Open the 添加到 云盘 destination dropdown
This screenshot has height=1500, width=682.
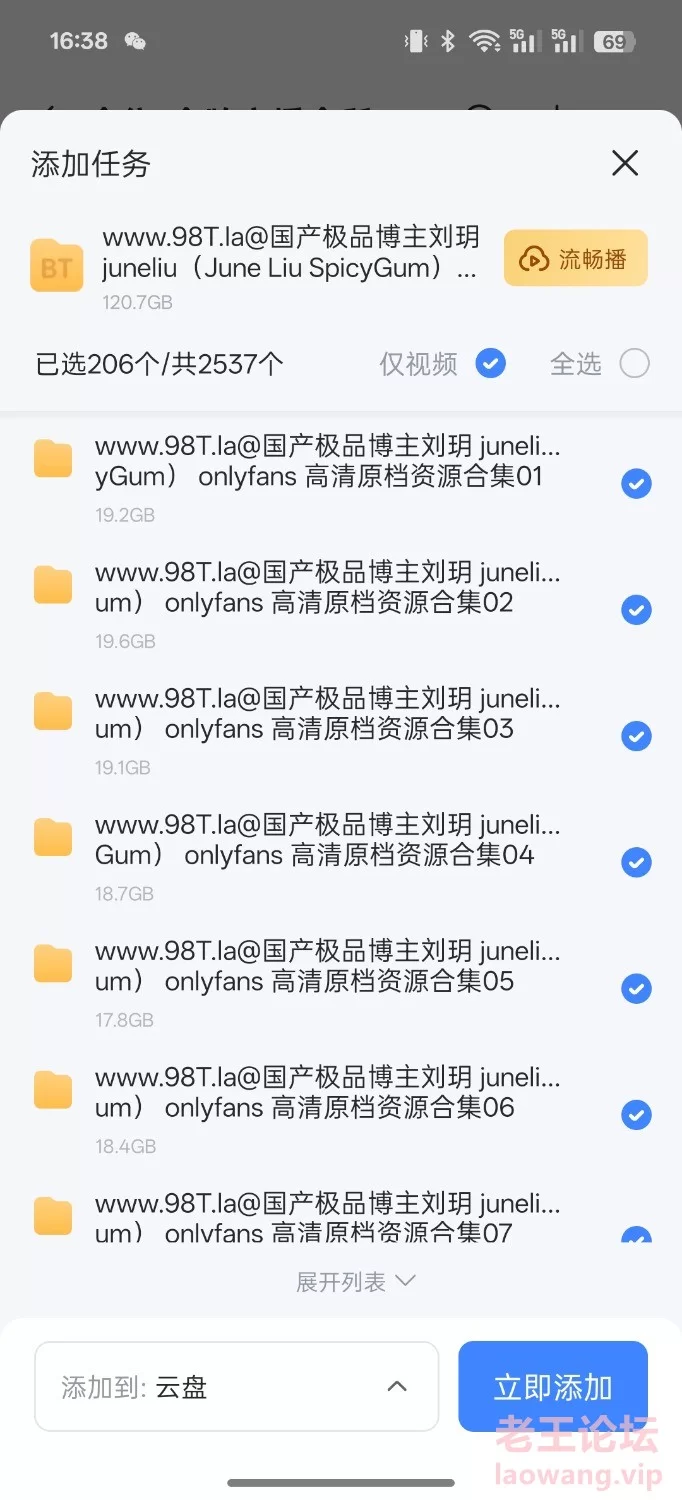point(237,1387)
